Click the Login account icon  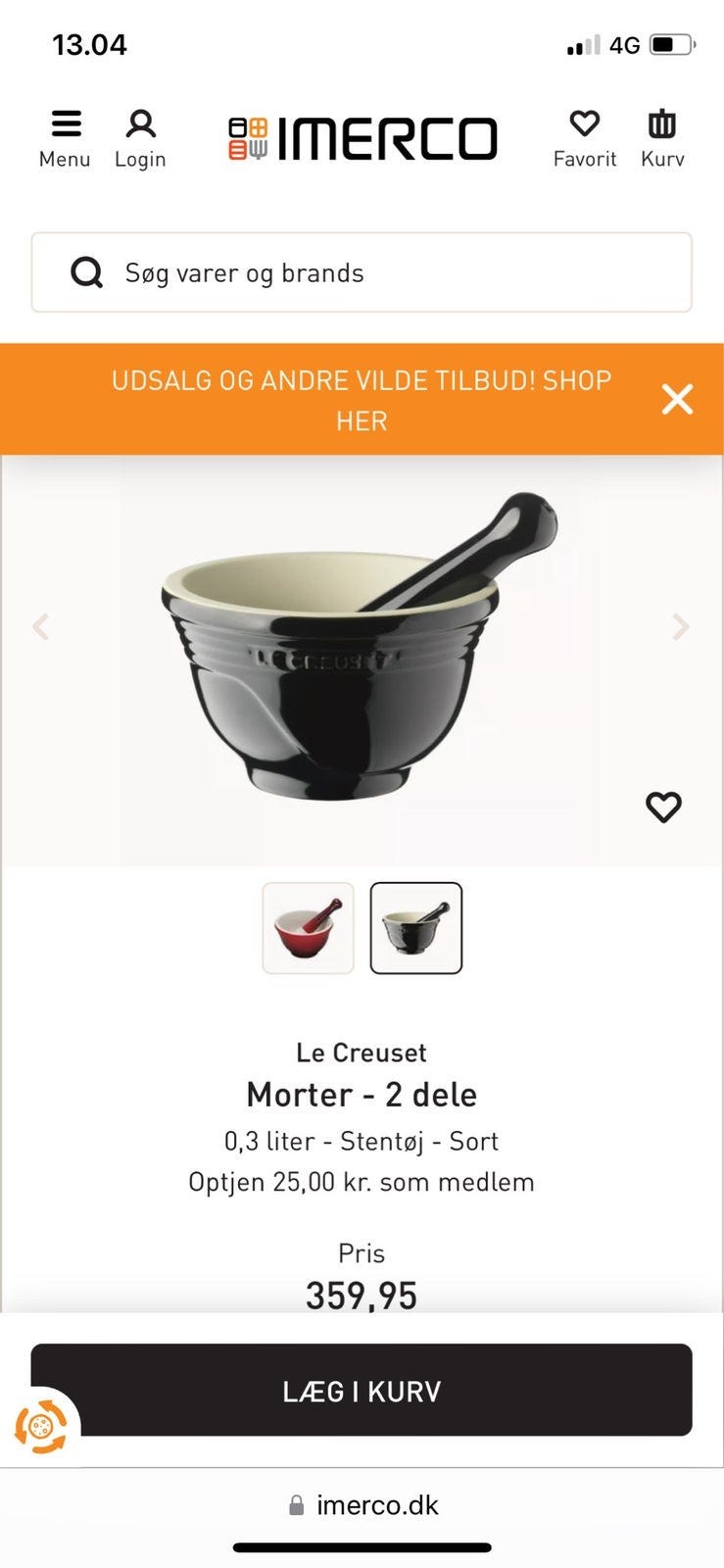point(139,127)
